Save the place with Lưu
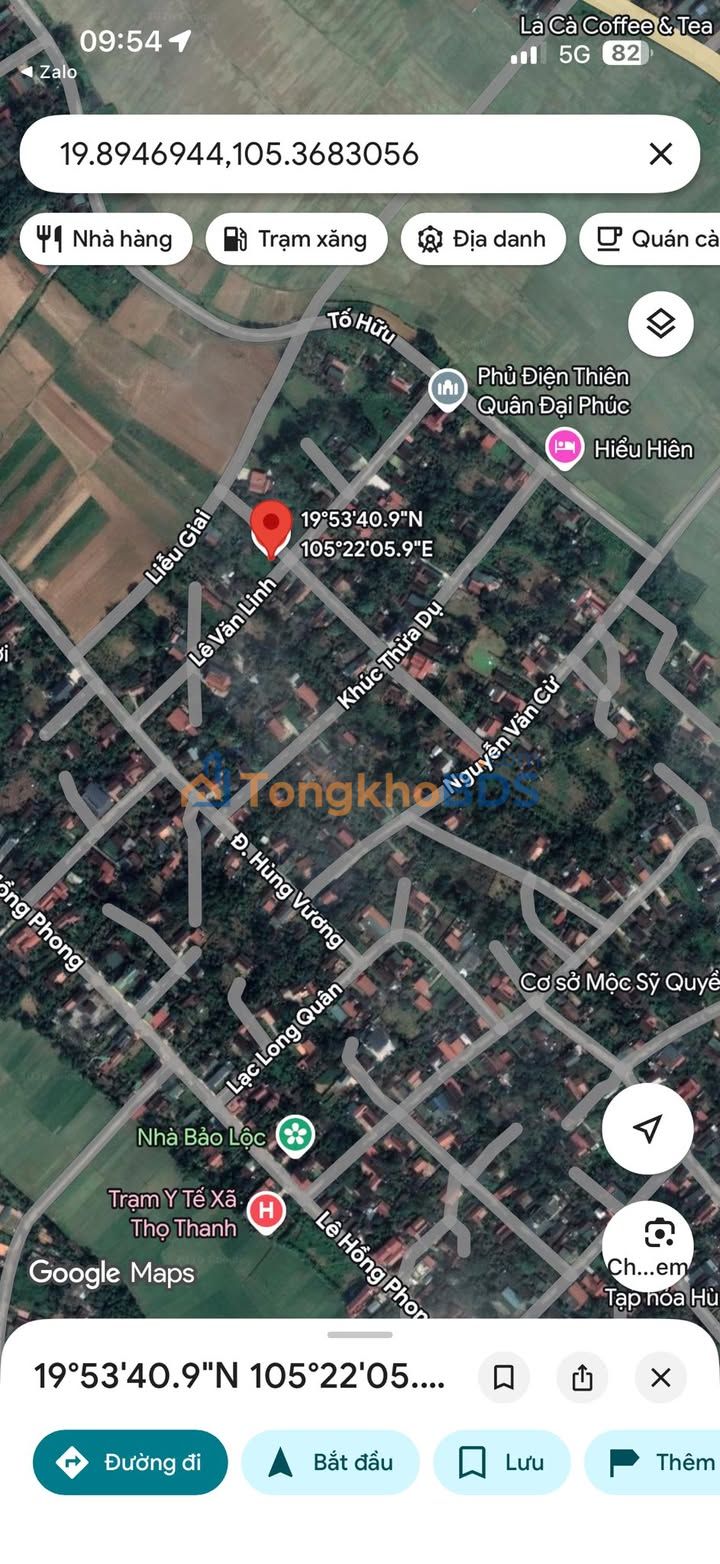 [501, 1462]
